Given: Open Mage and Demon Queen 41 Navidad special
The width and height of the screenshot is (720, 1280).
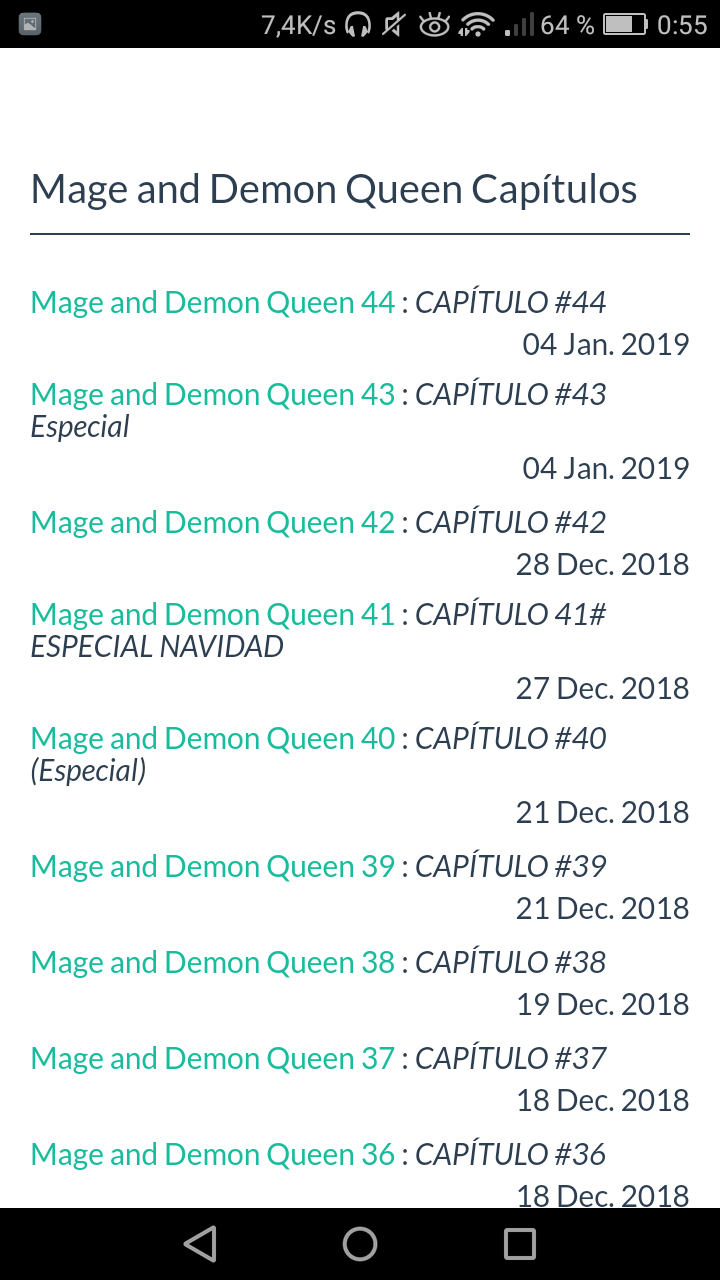Looking at the screenshot, I should click(x=213, y=614).
